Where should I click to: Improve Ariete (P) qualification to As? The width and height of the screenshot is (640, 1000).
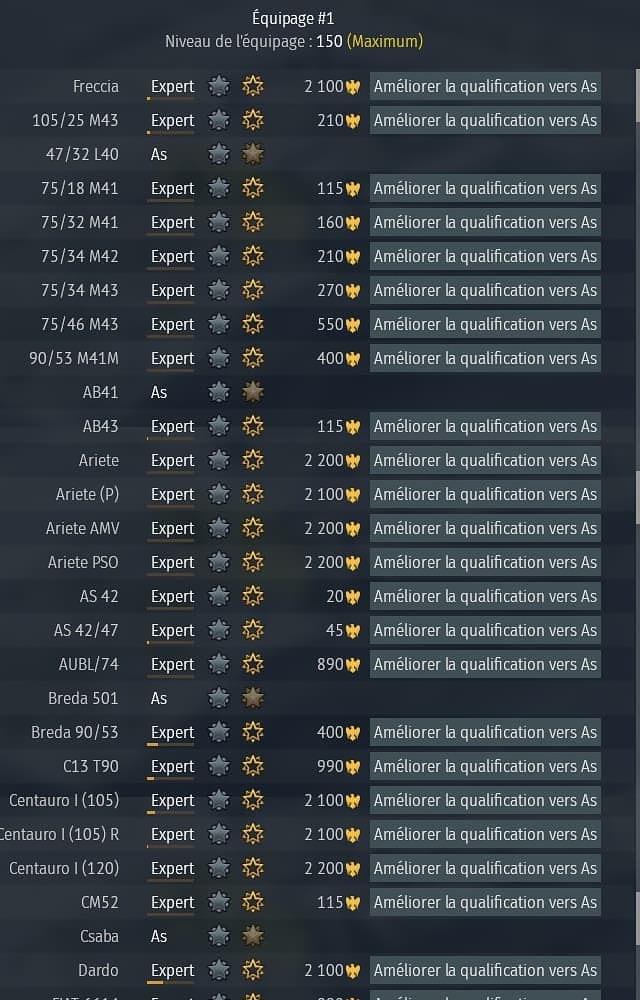(485, 495)
